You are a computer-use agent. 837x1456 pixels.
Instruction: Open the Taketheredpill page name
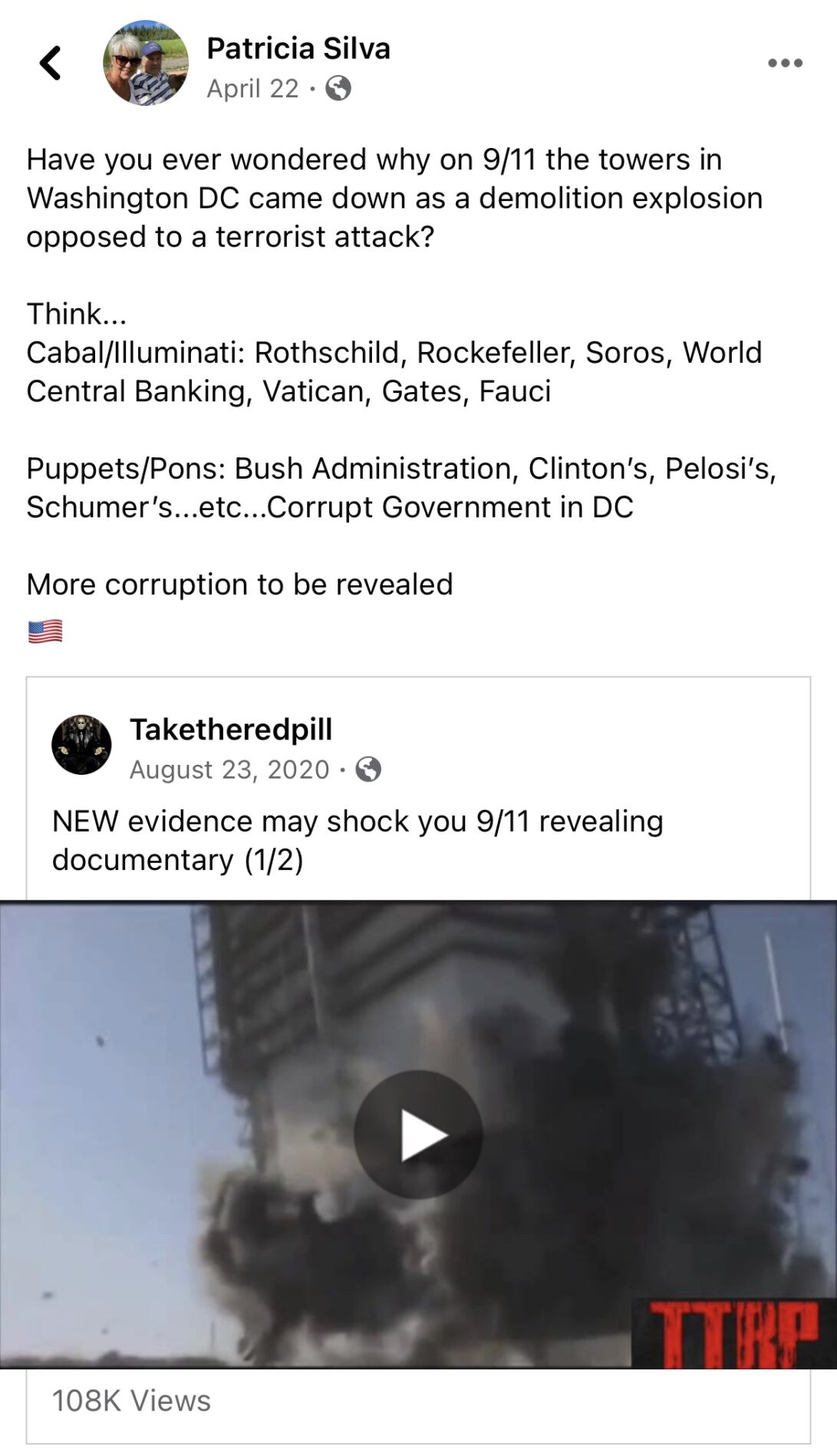(x=230, y=729)
